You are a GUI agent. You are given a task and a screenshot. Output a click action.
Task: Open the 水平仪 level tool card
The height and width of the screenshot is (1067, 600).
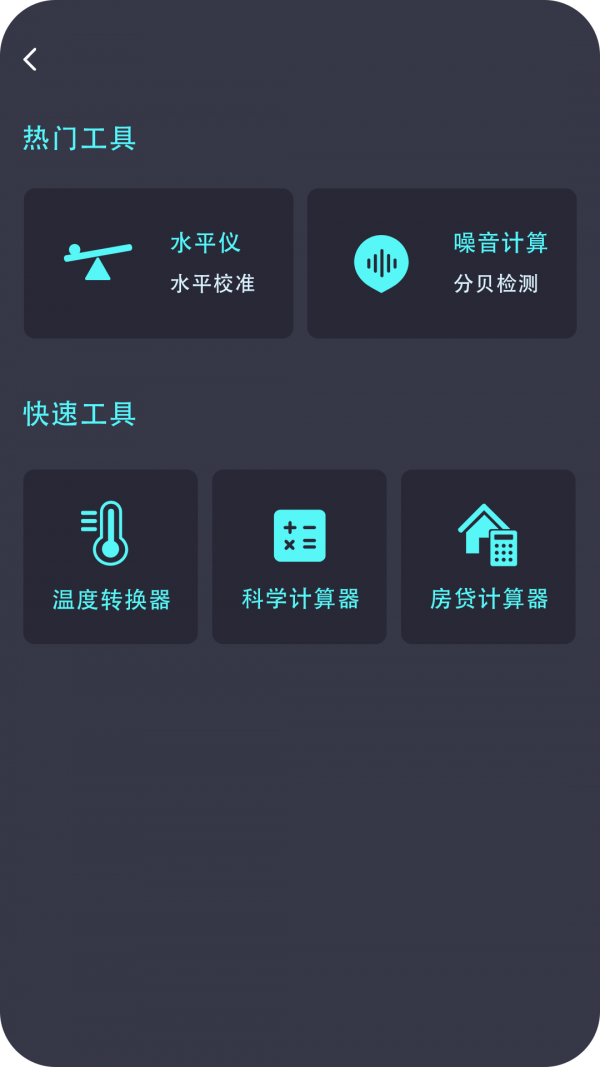pos(159,263)
